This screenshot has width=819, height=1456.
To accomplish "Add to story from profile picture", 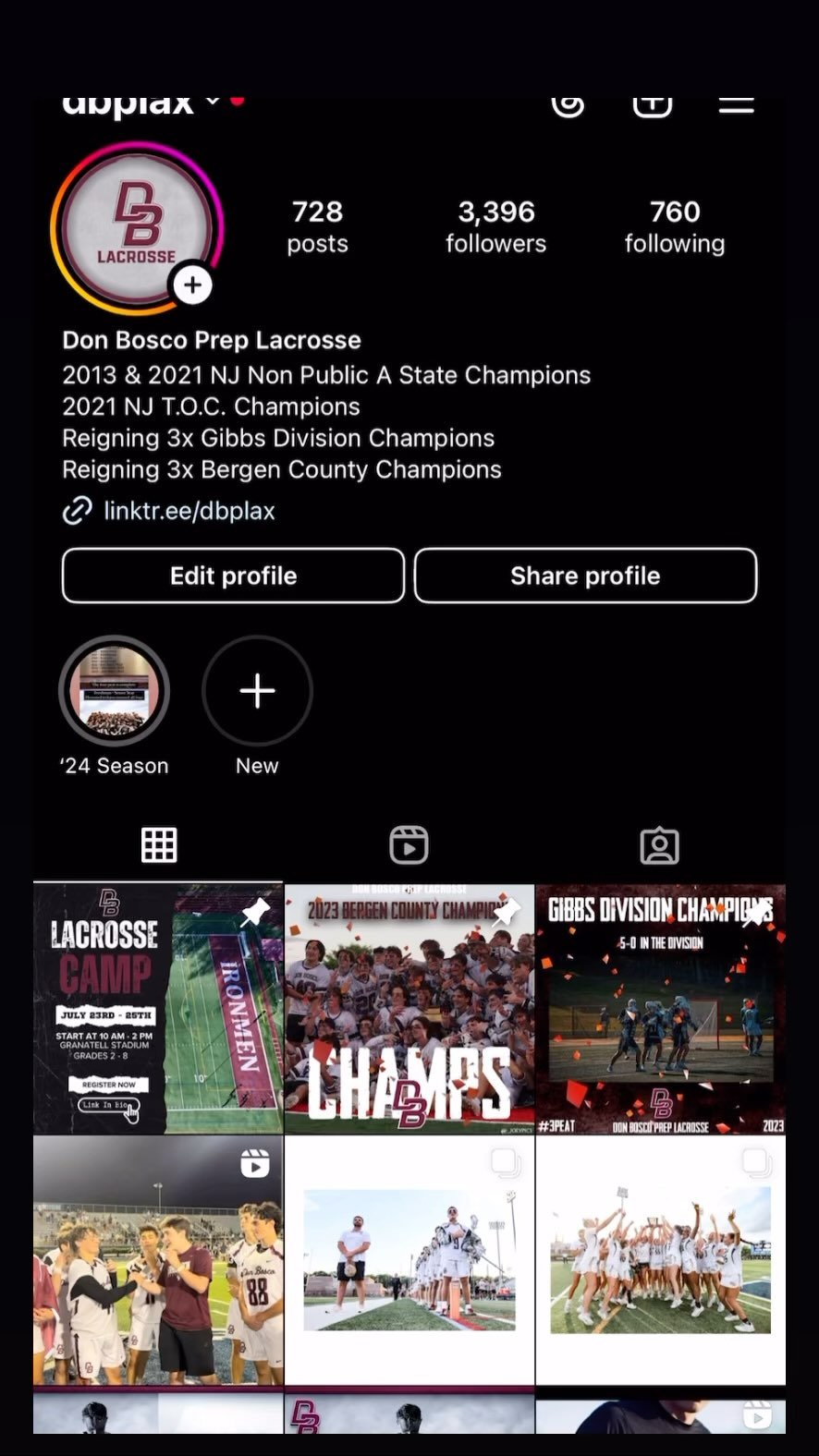I will [192, 285].
